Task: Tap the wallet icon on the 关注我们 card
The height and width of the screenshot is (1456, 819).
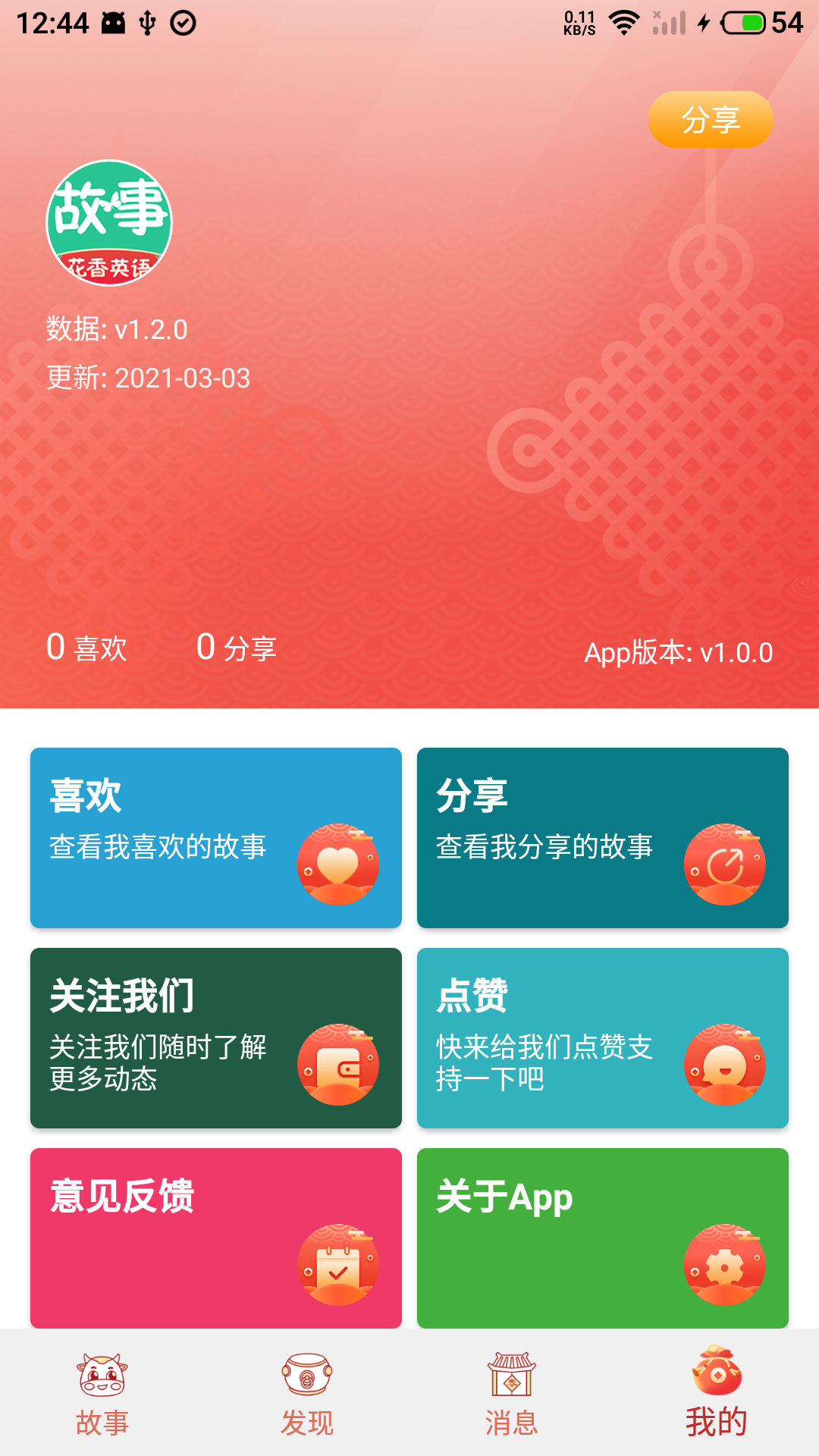Action: [x=340, y=1064]
